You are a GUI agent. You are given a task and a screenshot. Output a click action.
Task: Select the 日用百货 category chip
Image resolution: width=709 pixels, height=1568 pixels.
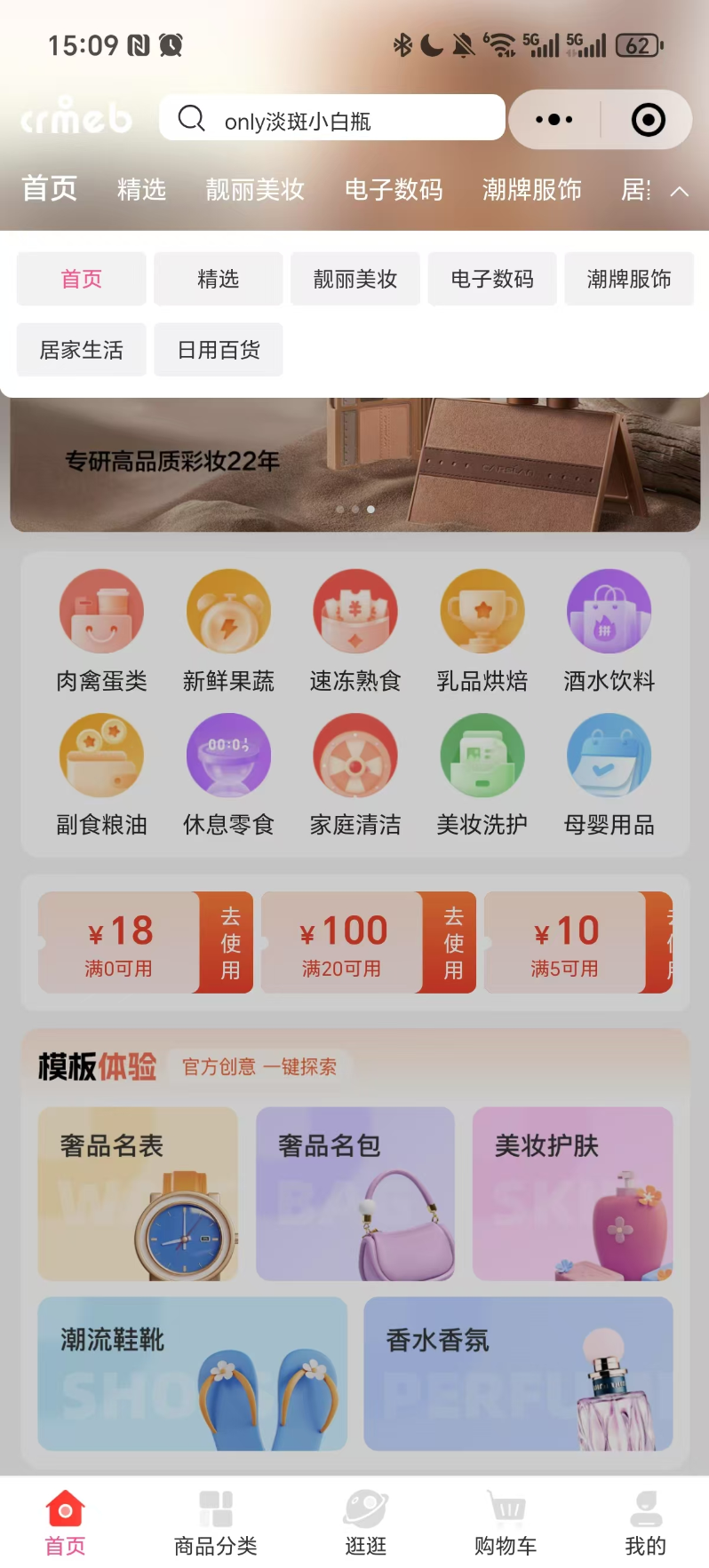coord(218,349)
